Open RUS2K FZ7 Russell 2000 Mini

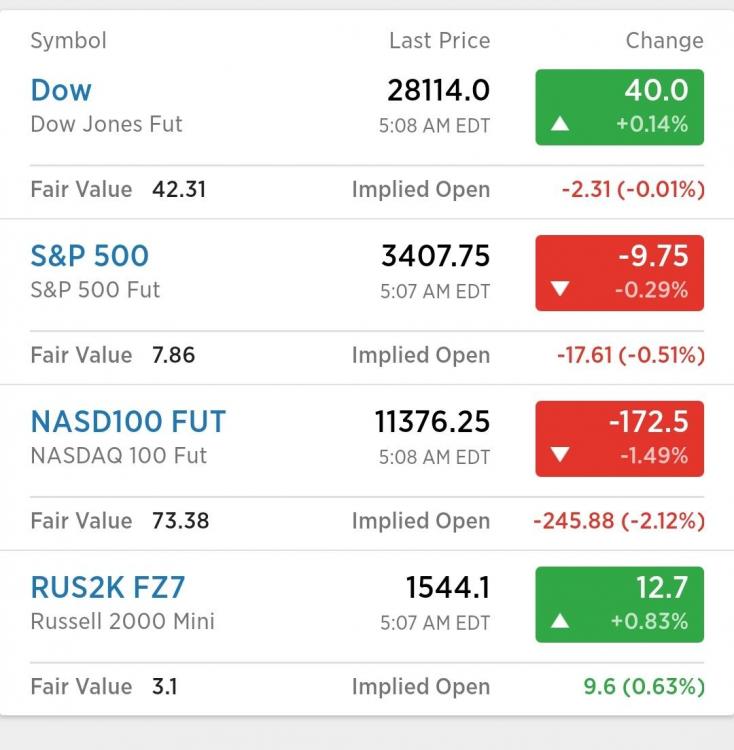[108, 587]
